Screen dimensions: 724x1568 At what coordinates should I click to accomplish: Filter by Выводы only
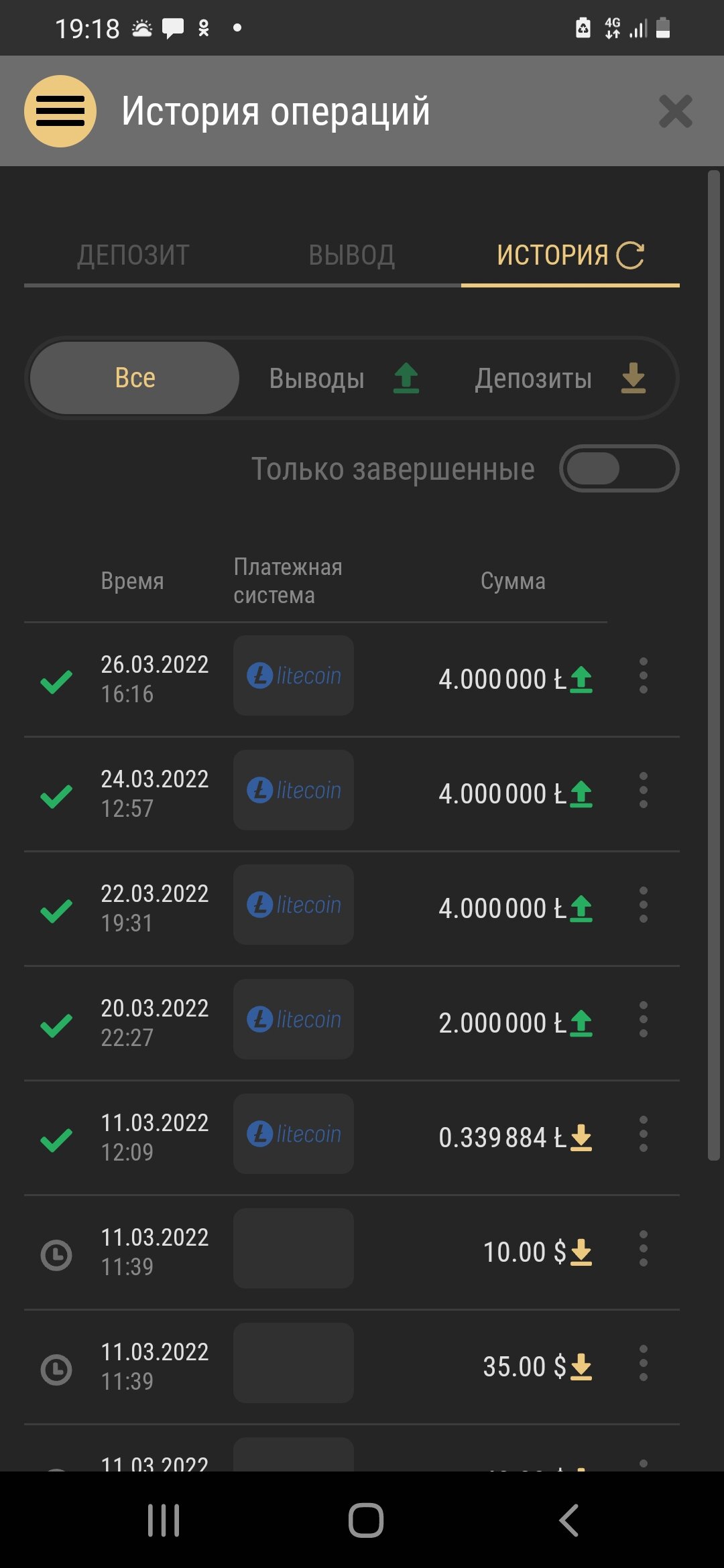(343, 379)
